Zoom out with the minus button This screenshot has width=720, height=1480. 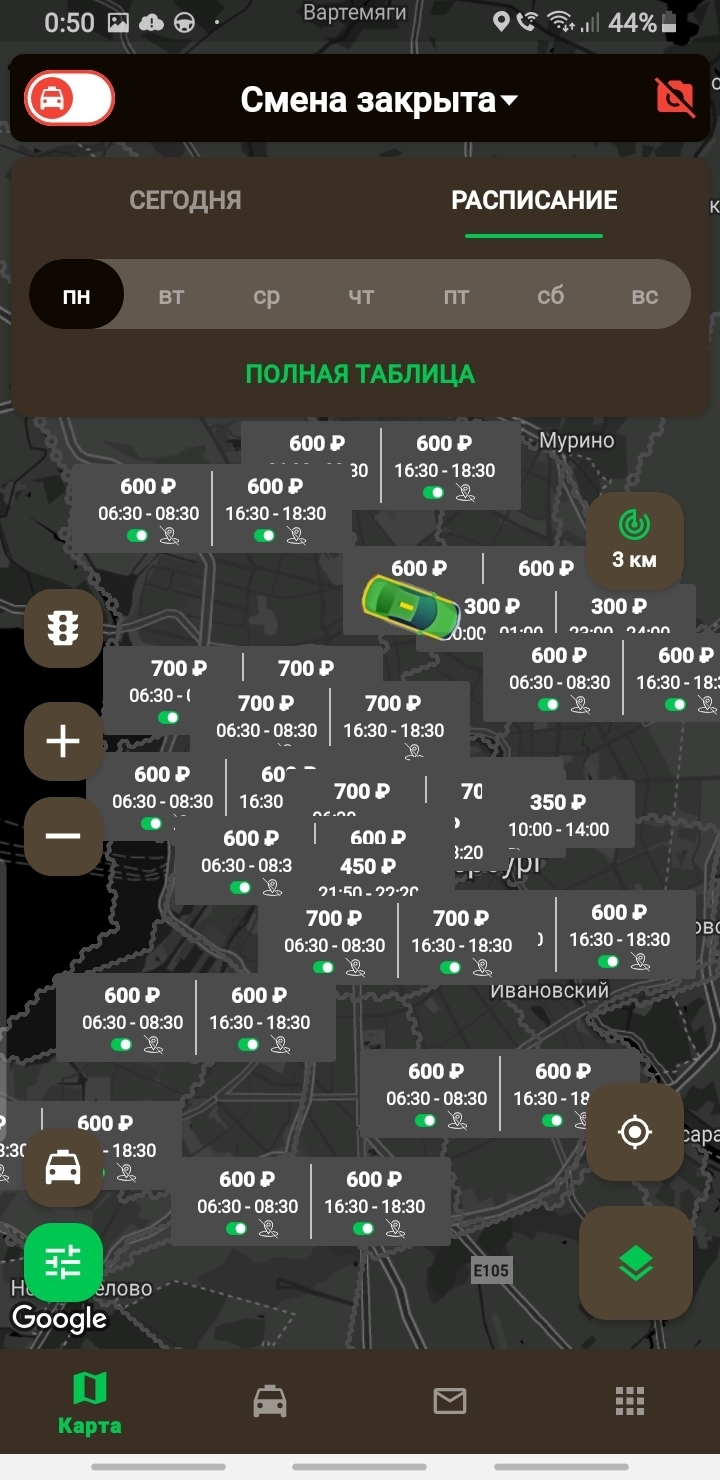point(64,836)
